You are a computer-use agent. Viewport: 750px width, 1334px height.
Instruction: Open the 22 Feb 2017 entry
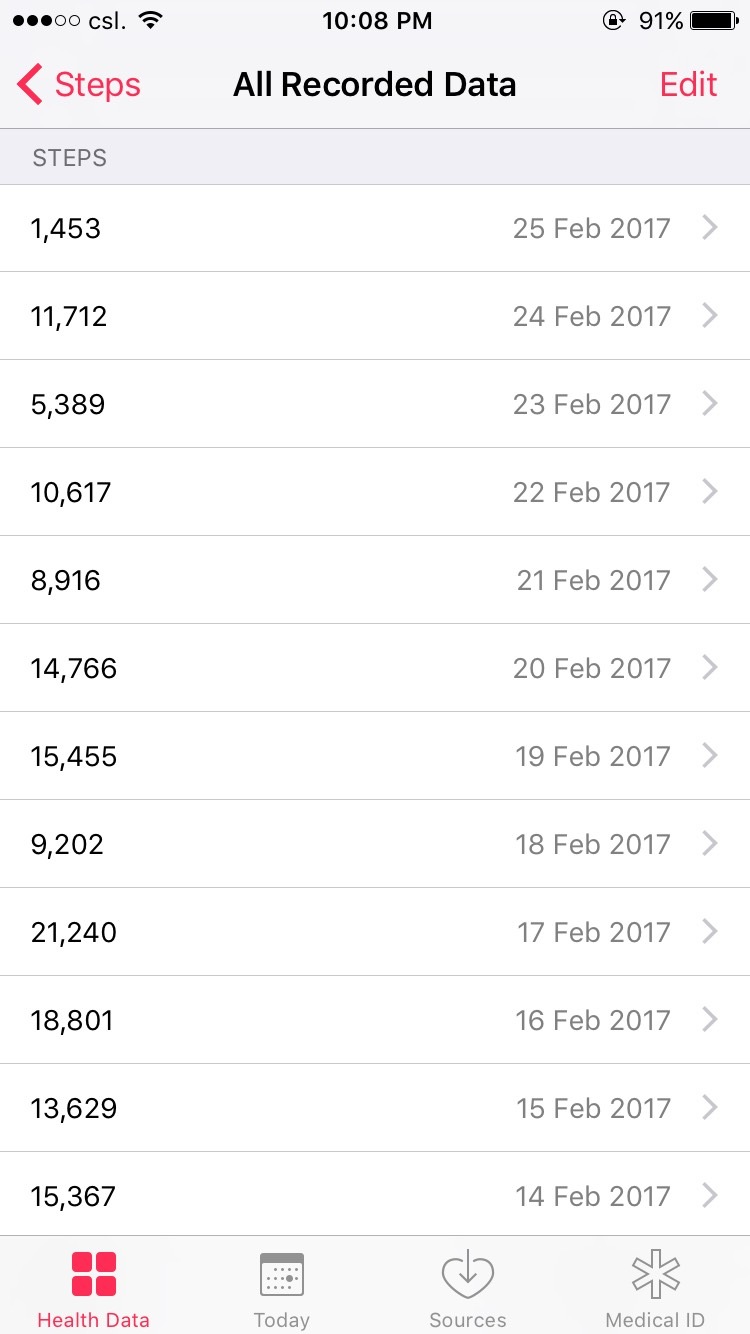(375, 492)
